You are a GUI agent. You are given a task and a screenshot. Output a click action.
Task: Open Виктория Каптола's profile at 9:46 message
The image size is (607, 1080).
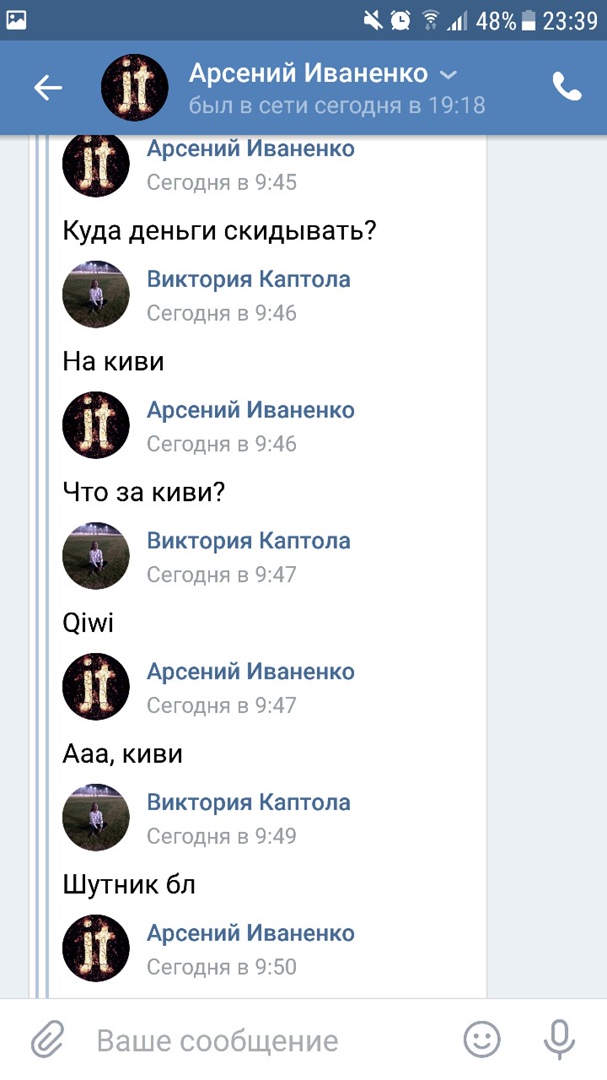pos(249,279)
